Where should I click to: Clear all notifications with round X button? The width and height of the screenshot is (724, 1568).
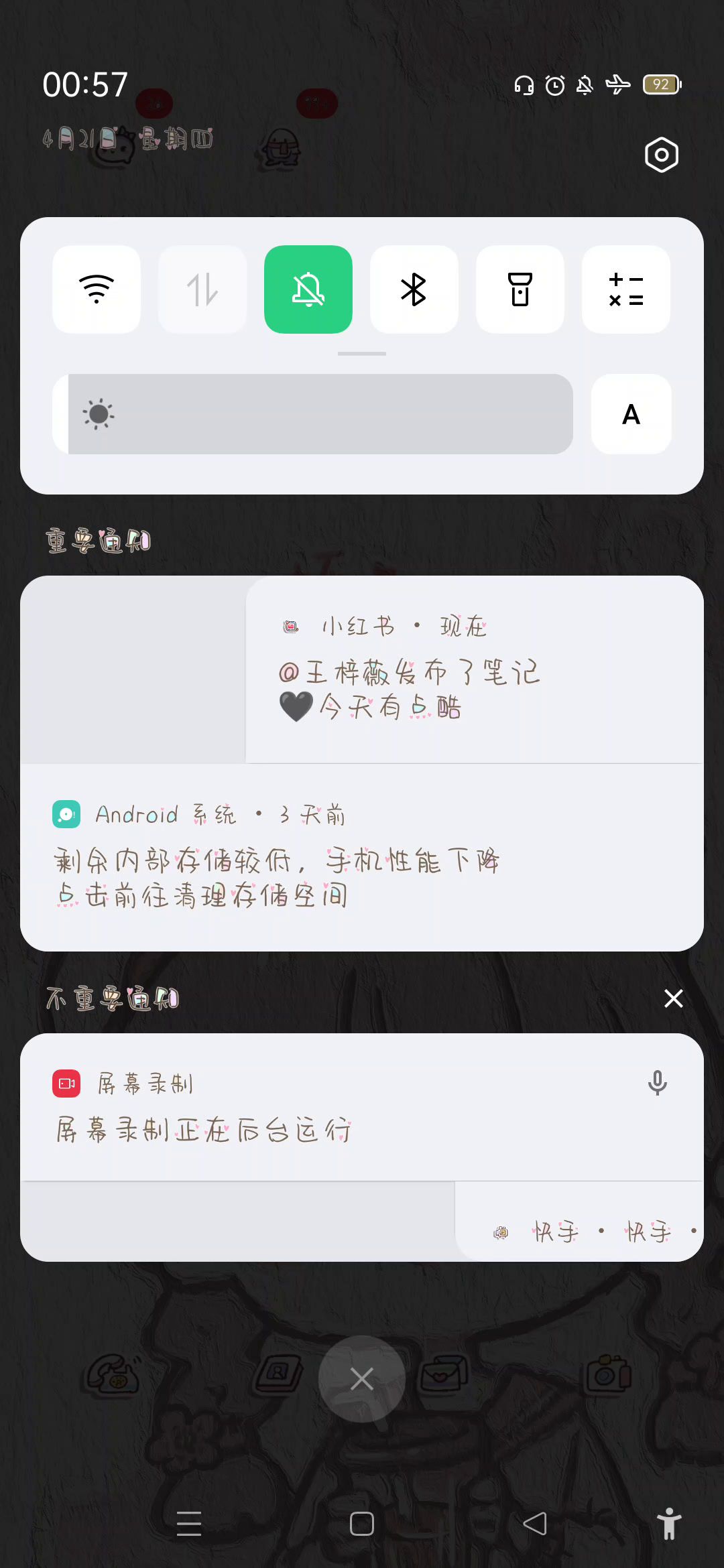[x=362, y=1379]
